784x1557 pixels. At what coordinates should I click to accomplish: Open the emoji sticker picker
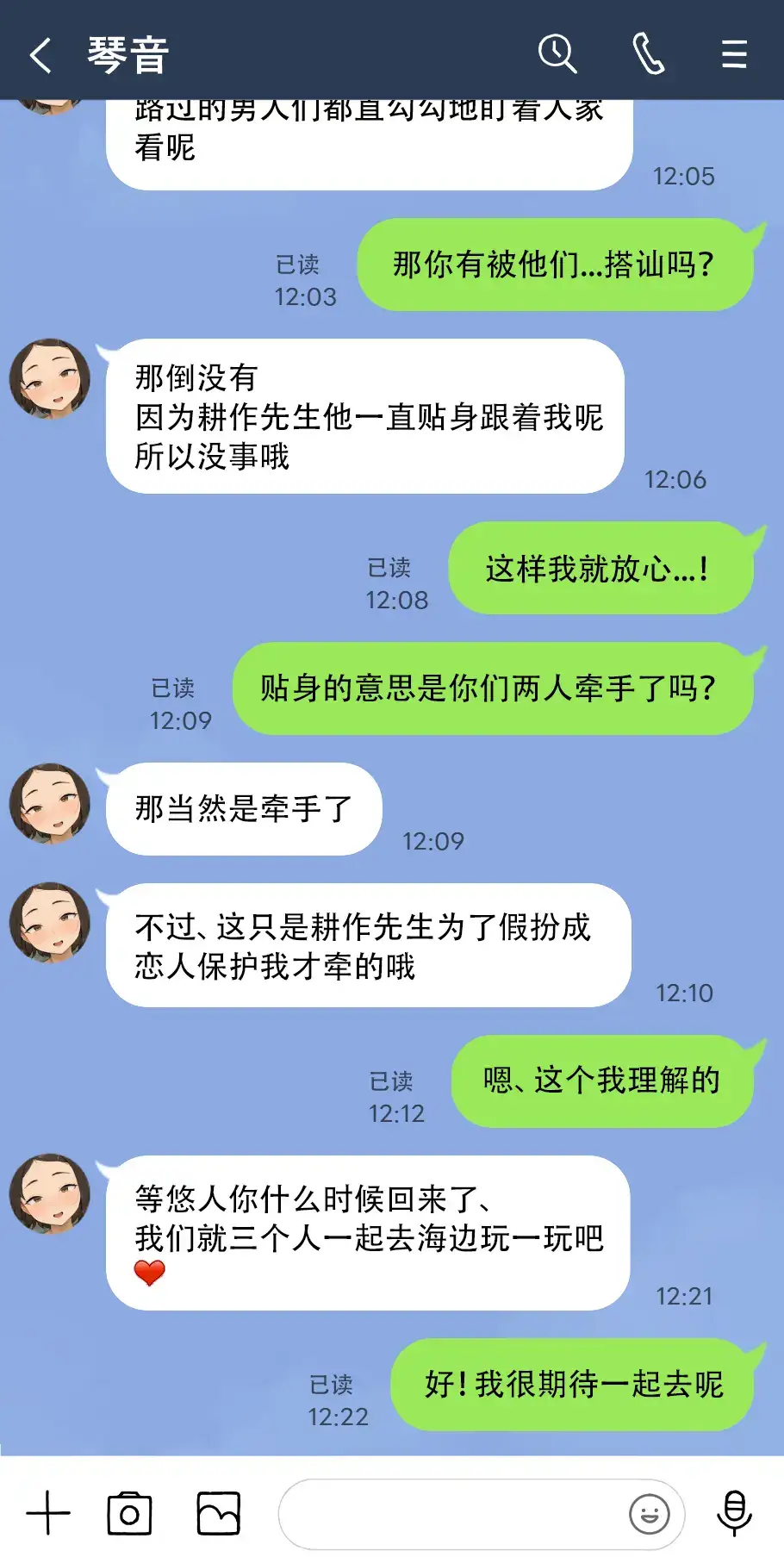(x=650, y=1514)
